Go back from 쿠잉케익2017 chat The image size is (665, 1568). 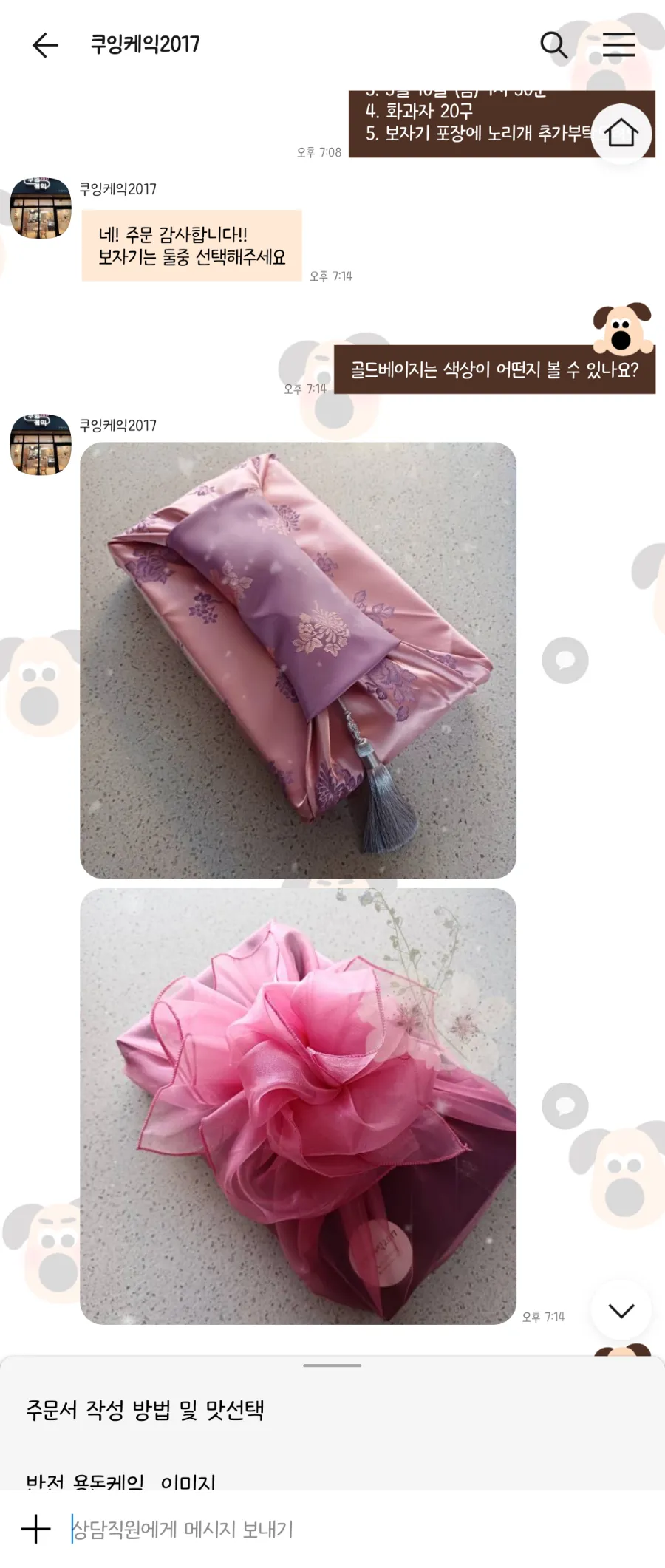(x=44, y=45)
